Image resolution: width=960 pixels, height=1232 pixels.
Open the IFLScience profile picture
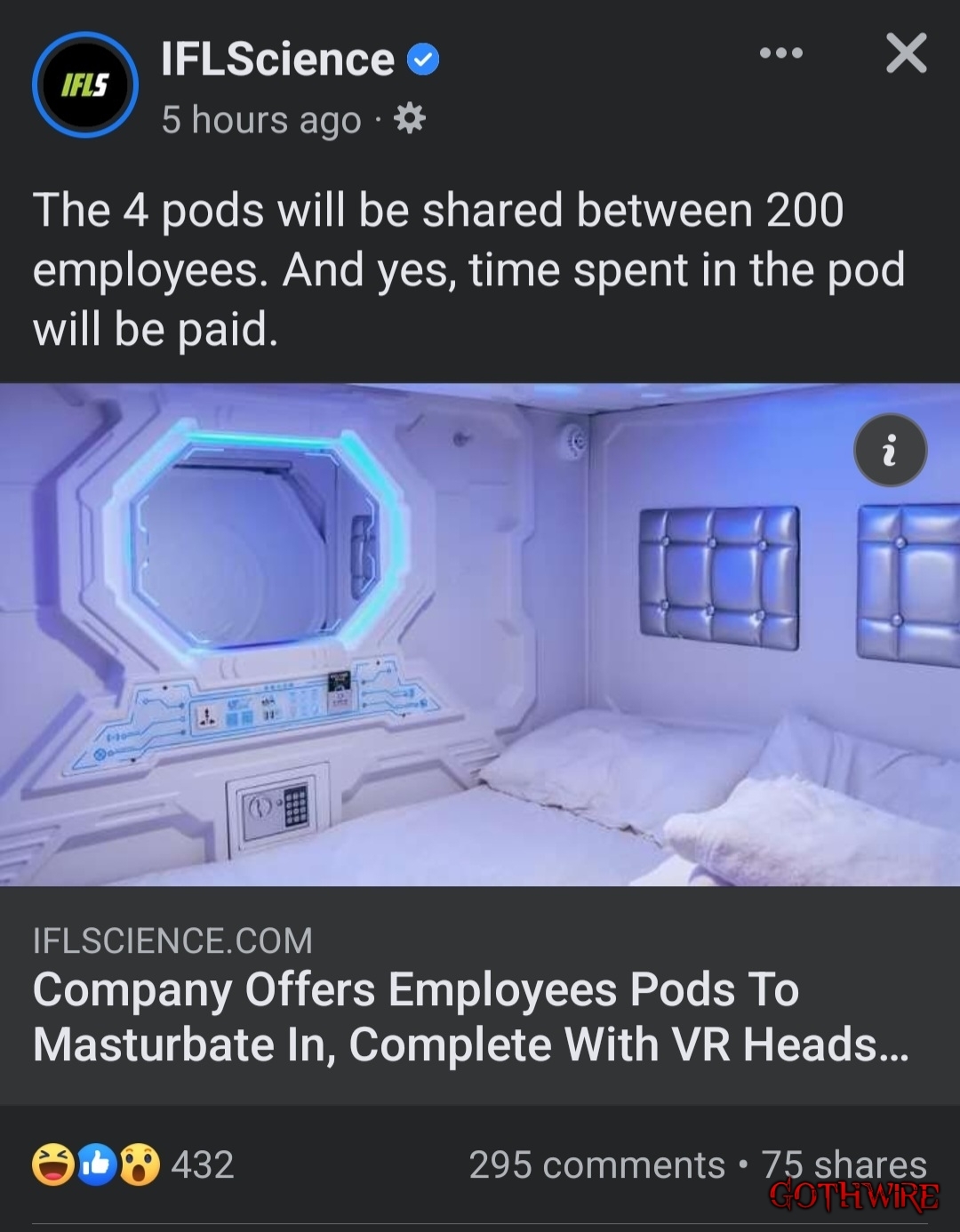pos(85,85)
